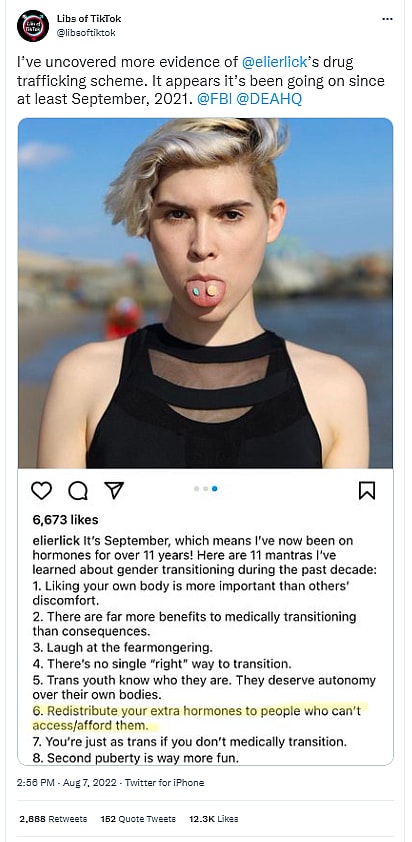
Task: Visit the @FBI mentioned profile
Action: tap(214, 100)
